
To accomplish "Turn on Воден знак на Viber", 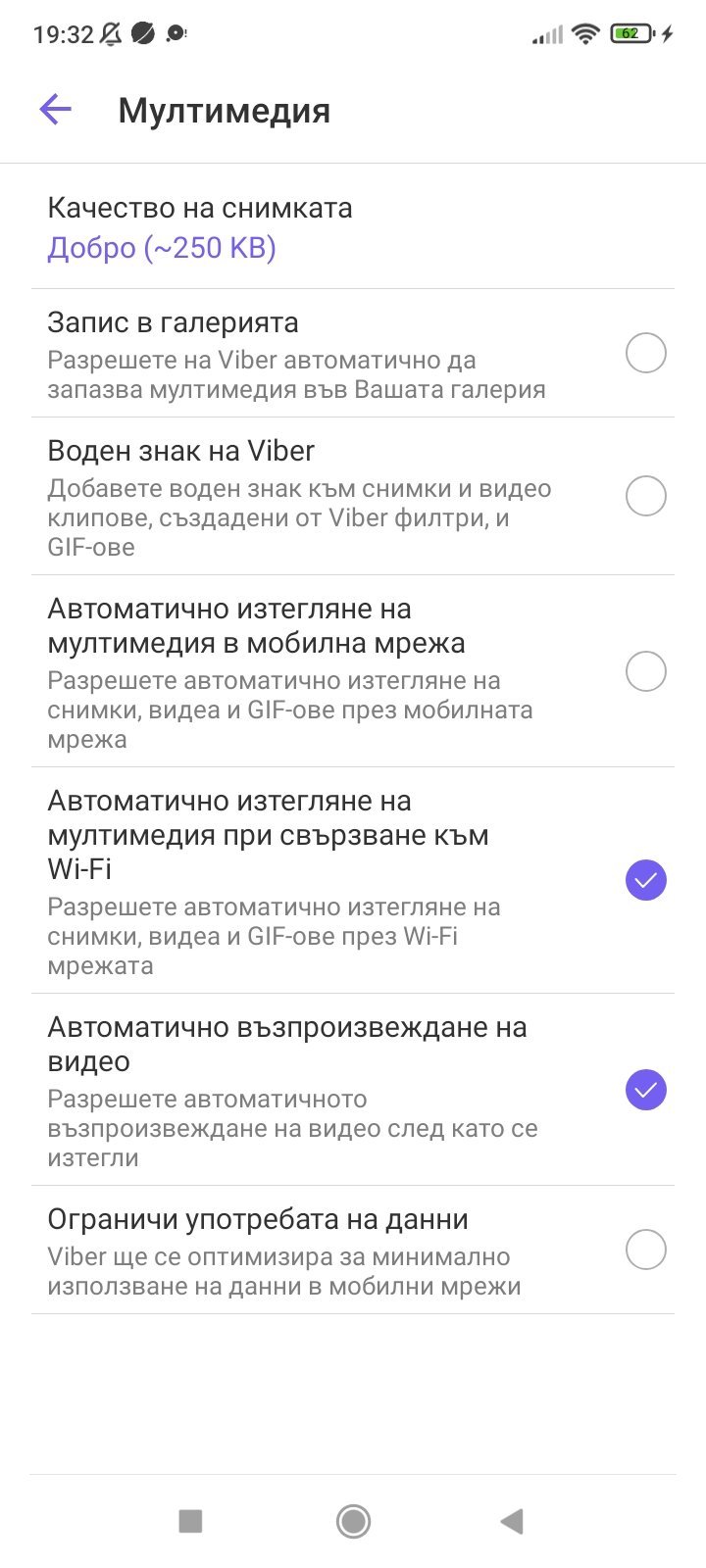I will [645, 496].
